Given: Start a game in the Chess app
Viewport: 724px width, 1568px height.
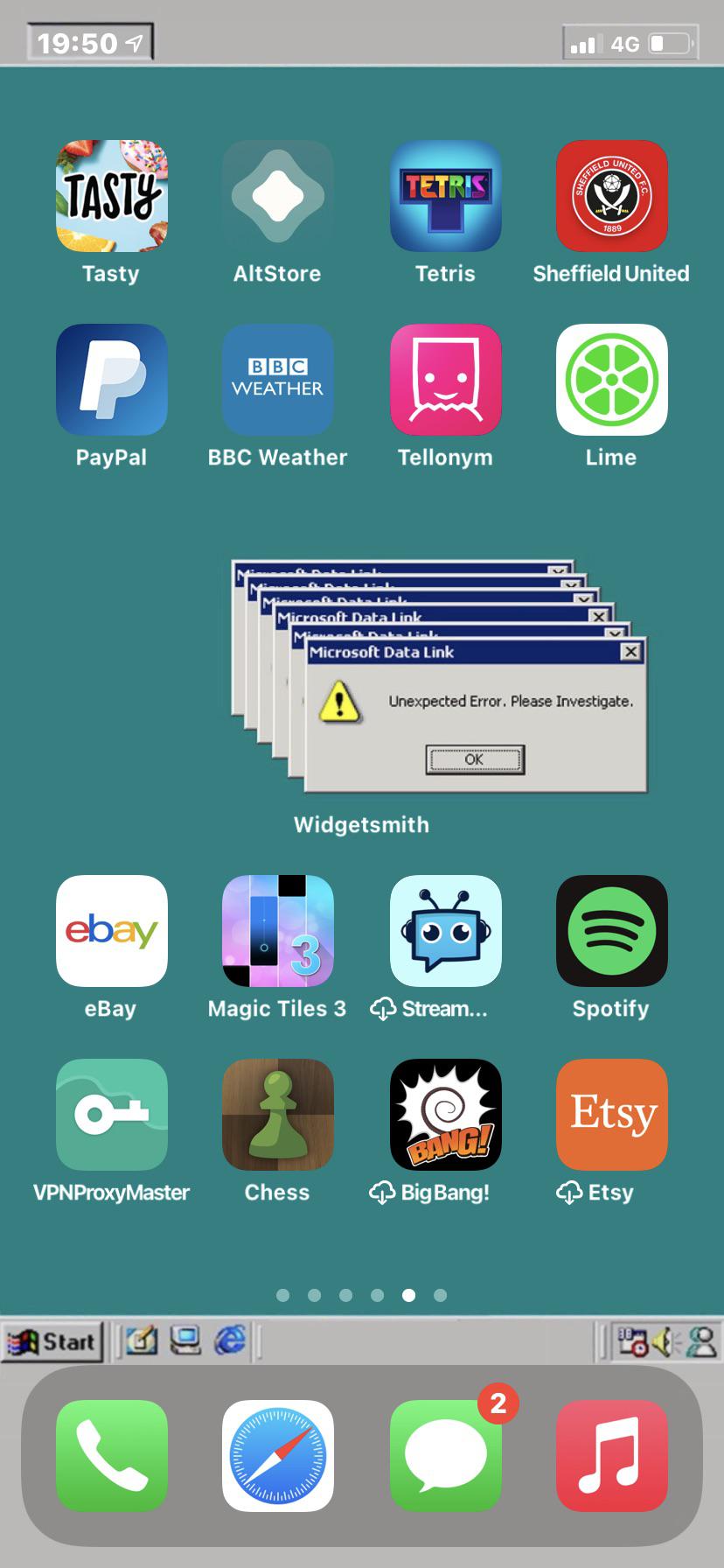Looking at the screenshot, I should [278, 1114].
